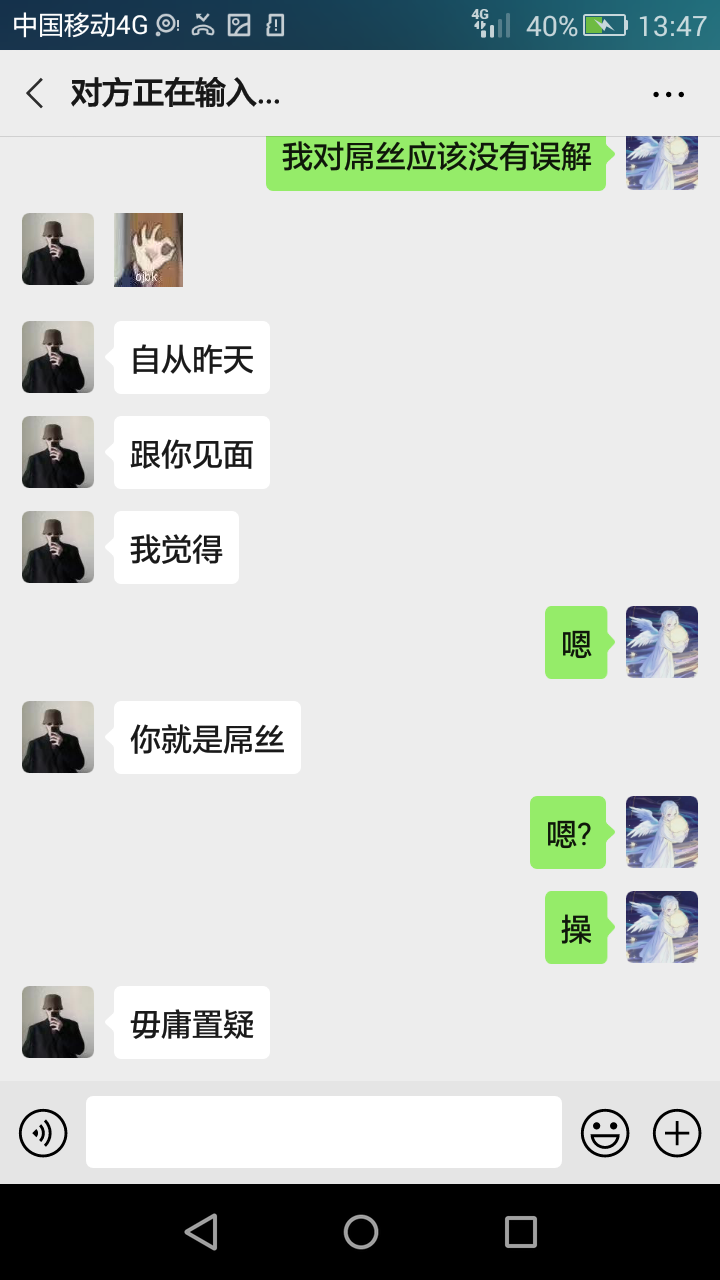Tap the system home button

pos(360,1232)
